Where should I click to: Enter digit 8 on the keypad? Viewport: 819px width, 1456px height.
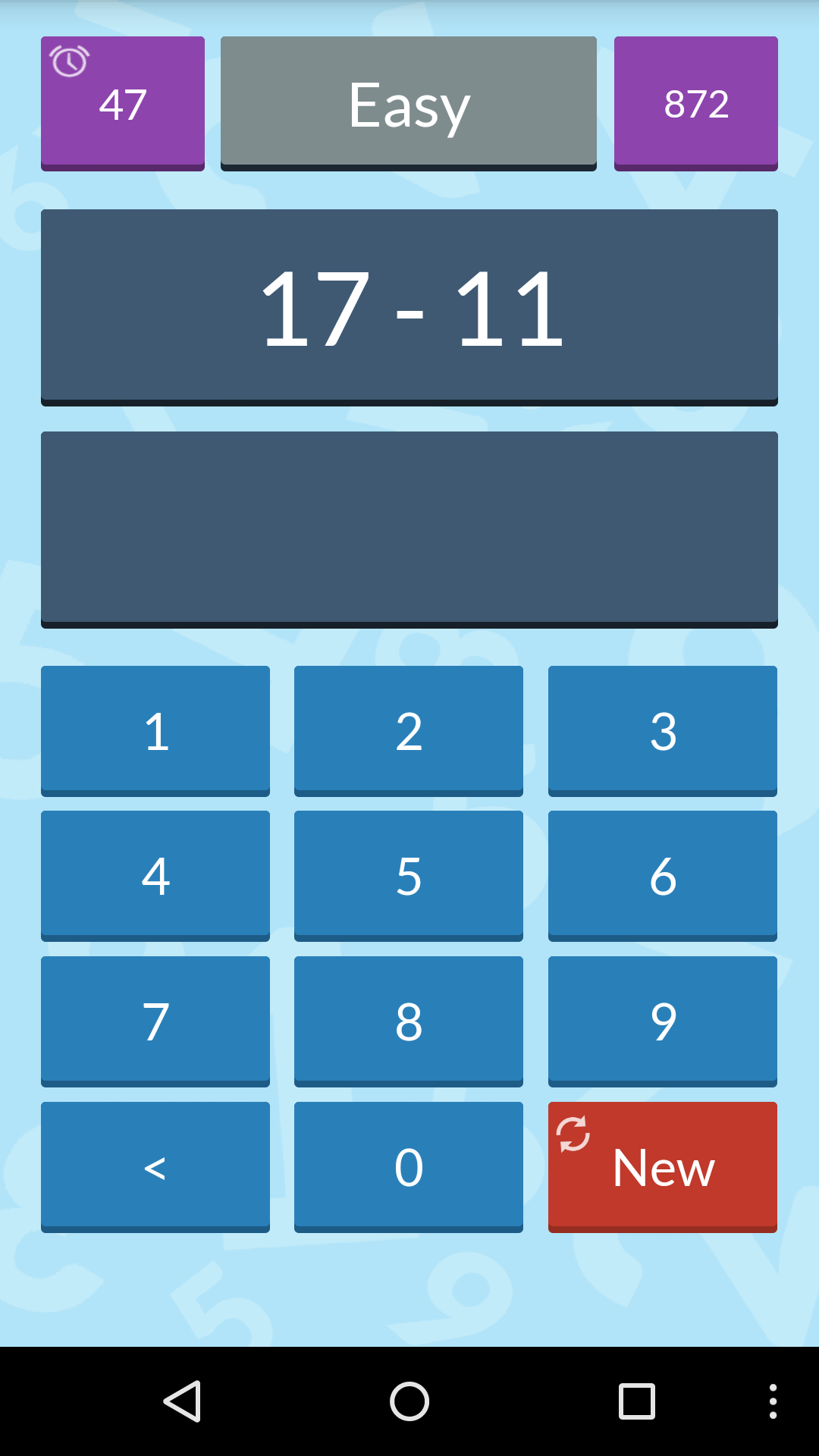[x=409, y=1021]
